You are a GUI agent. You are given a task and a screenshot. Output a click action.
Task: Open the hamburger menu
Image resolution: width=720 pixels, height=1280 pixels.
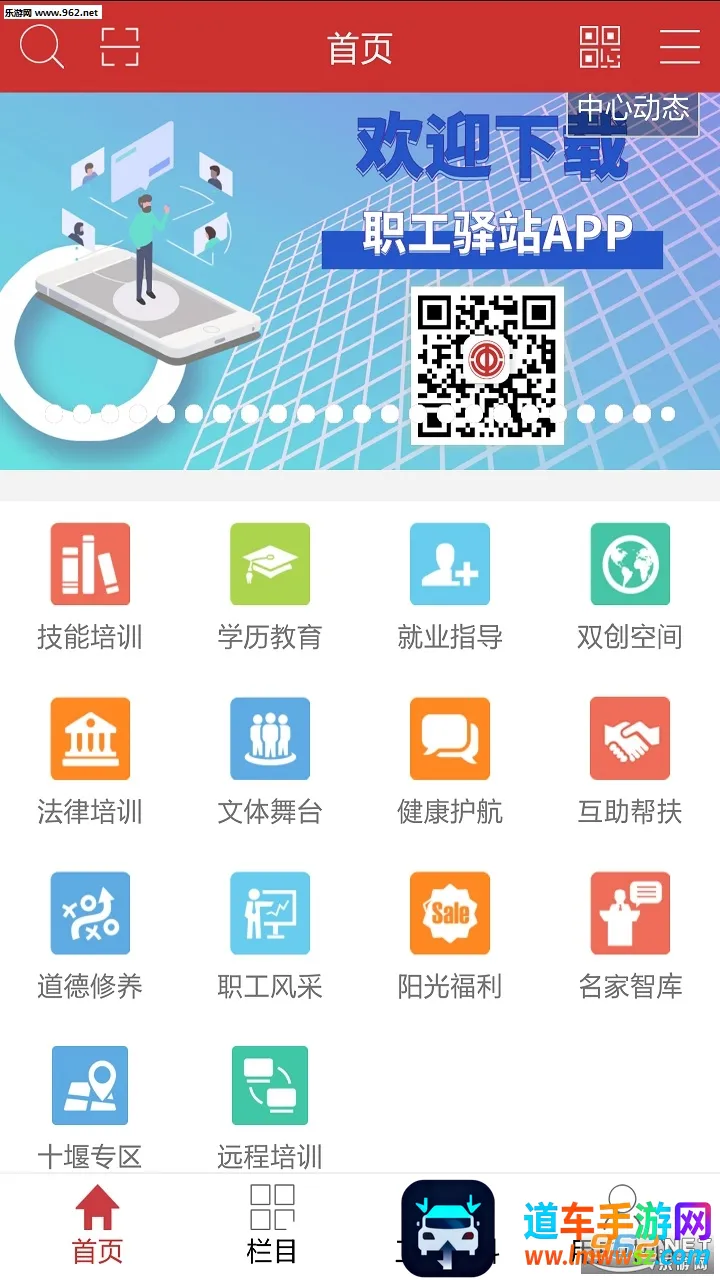[x=680, y=47]
